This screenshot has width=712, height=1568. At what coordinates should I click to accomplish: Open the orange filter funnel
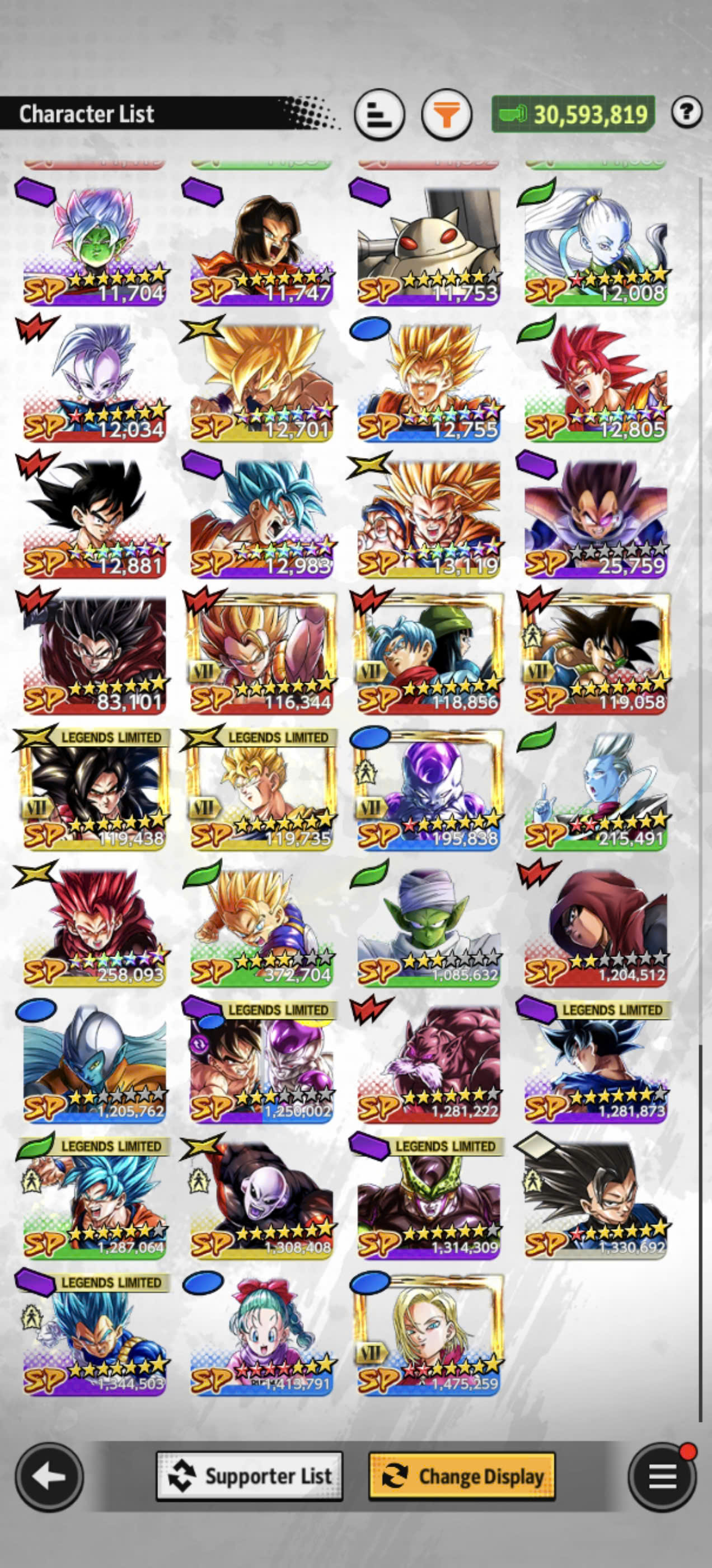pos(447,114)
